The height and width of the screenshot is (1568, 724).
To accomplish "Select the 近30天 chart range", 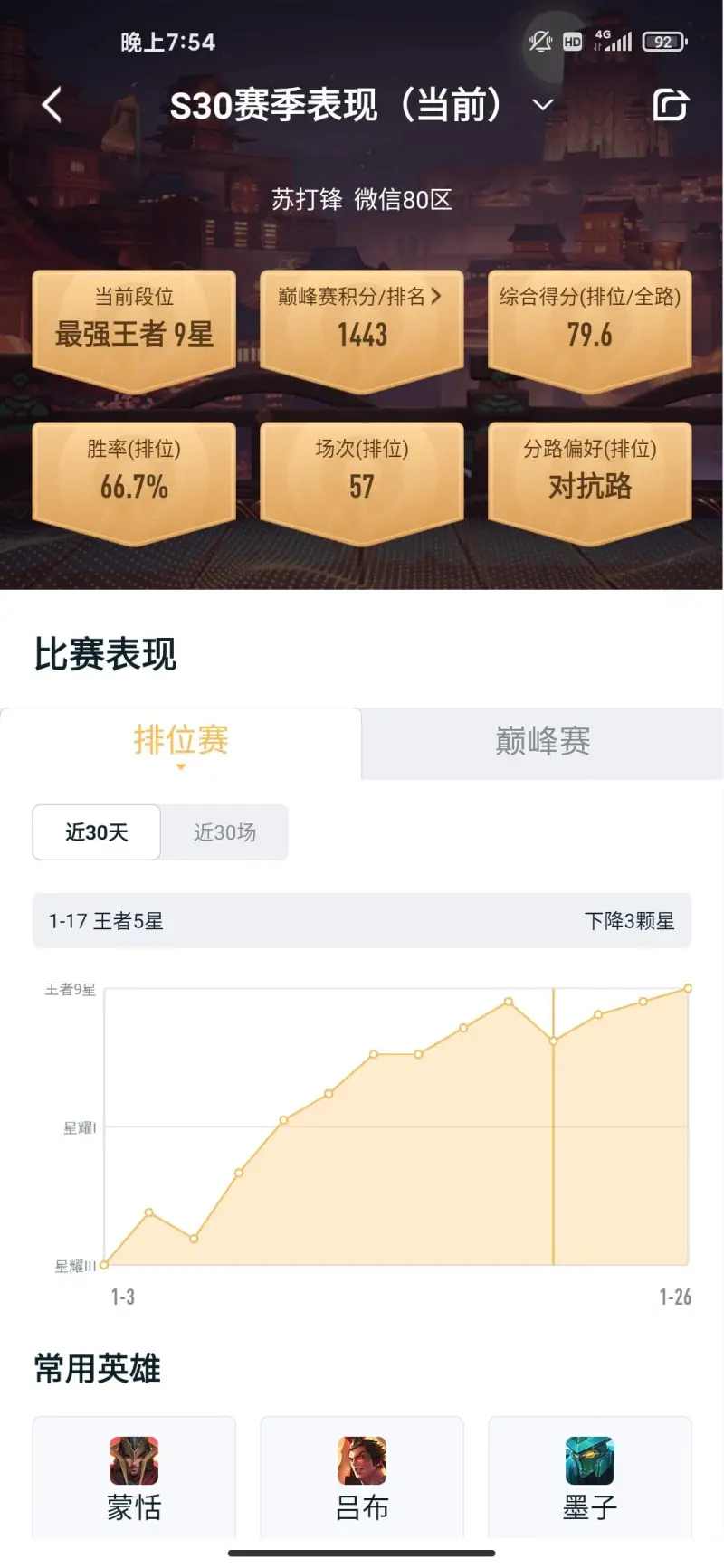I will (97, 832).
